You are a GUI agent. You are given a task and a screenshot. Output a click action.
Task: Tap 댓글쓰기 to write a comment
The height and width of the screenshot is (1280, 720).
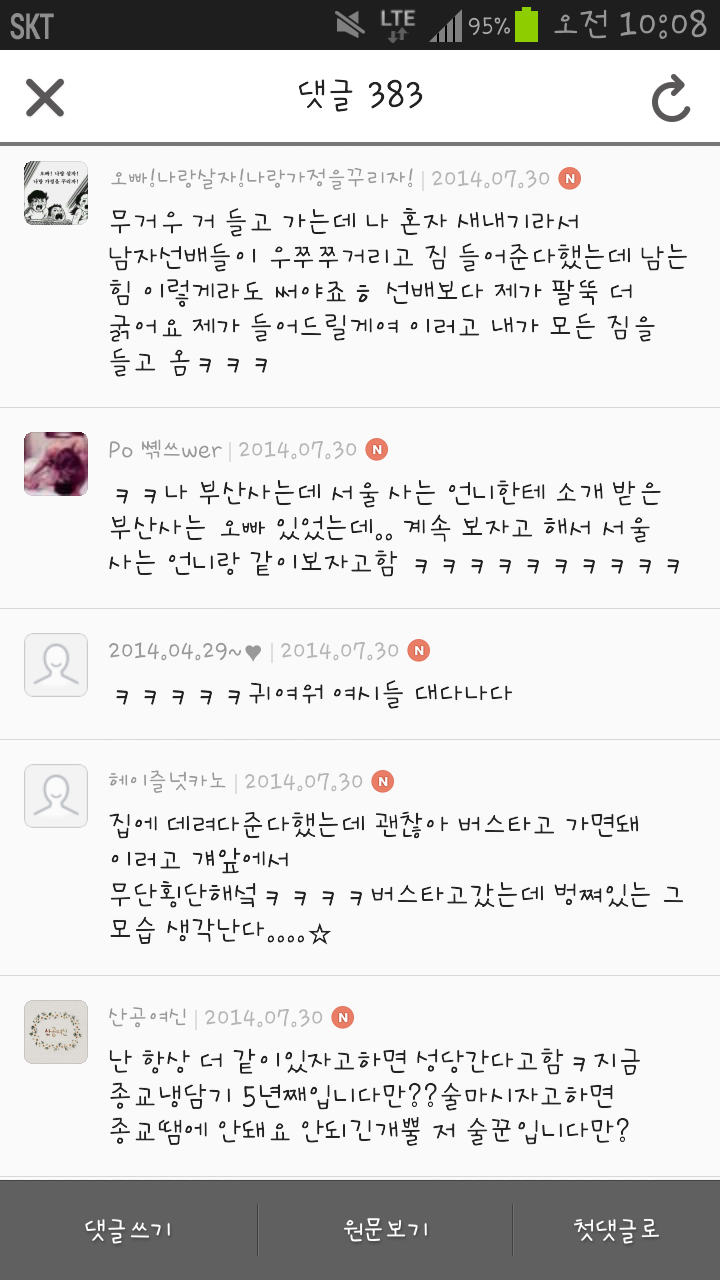[x=128, y=1230]
